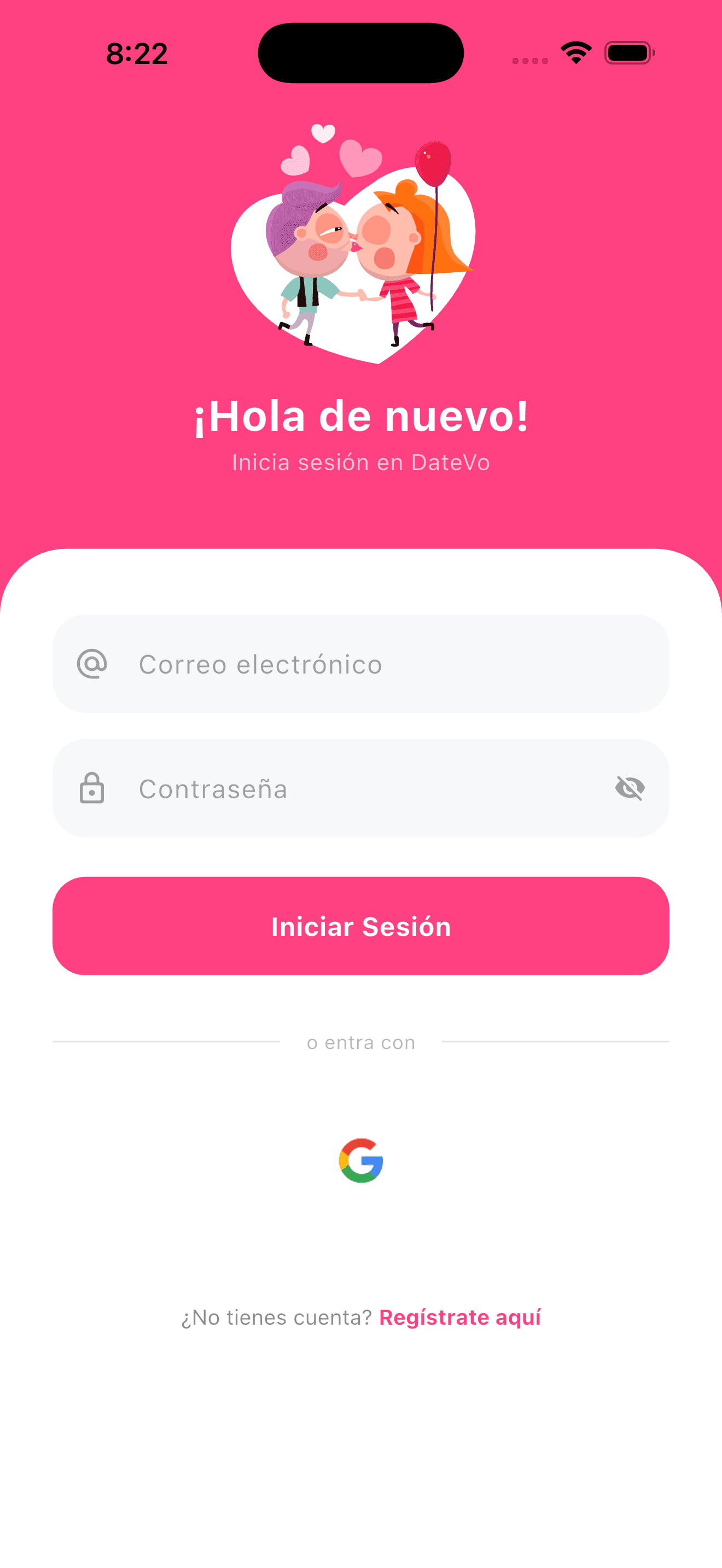This screenshot has height=1568, width=722.
Task: Click the o entra con divider text
Action: 361,1042
